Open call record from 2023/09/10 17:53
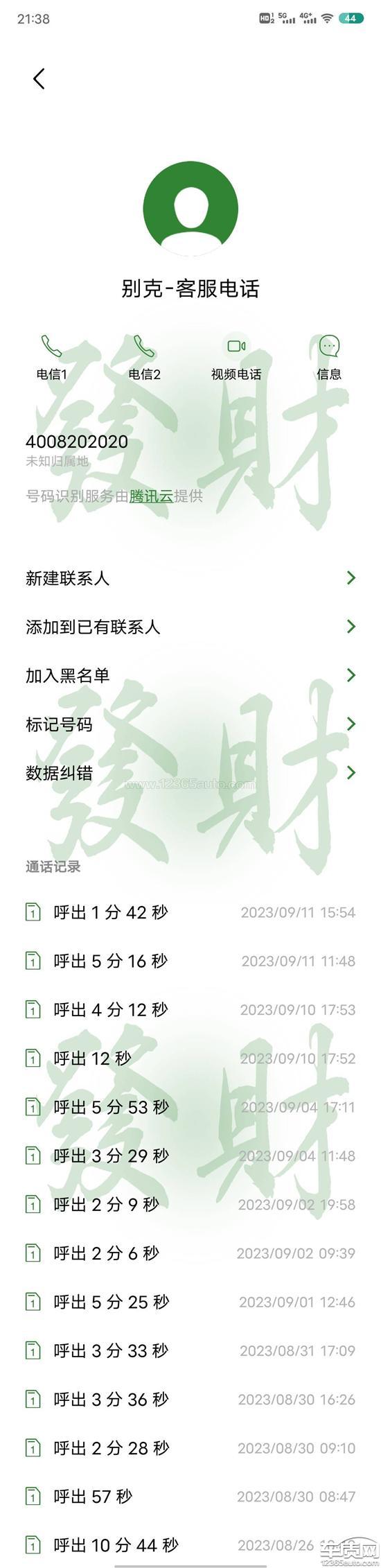Screen dimensions: 381x1568 190,1009
